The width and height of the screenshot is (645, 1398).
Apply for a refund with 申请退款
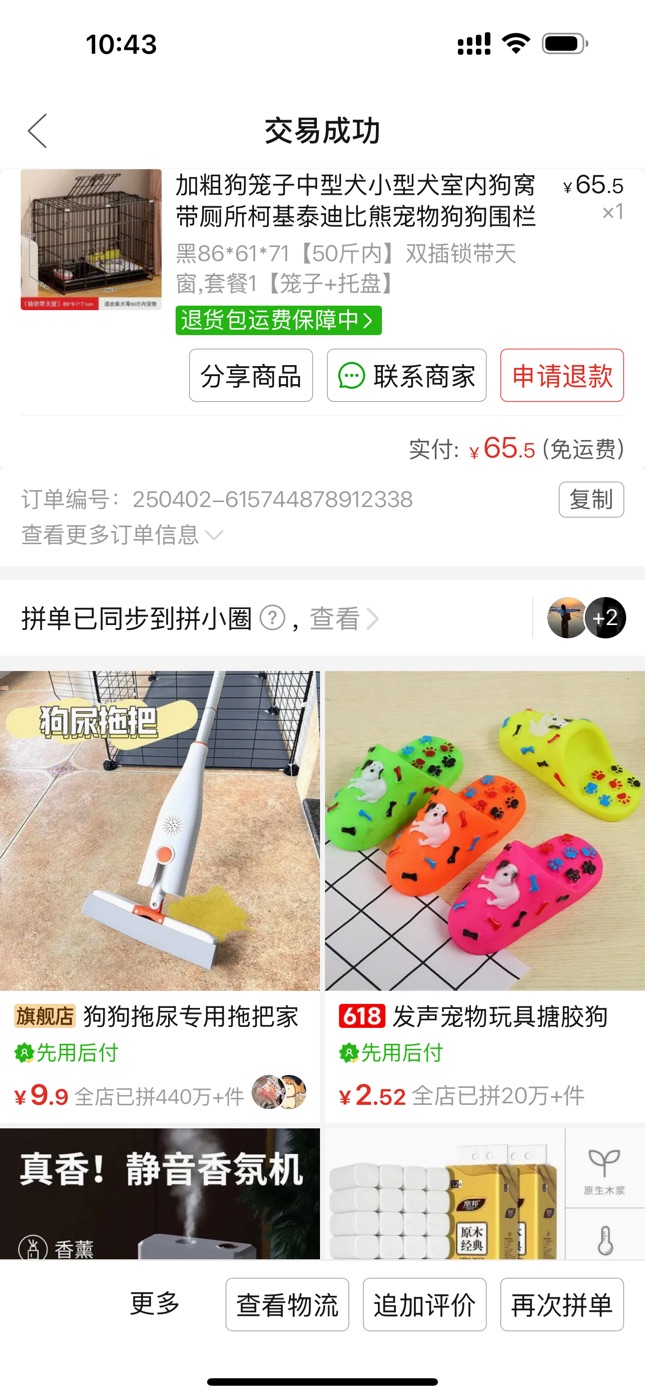pos(562,376)
